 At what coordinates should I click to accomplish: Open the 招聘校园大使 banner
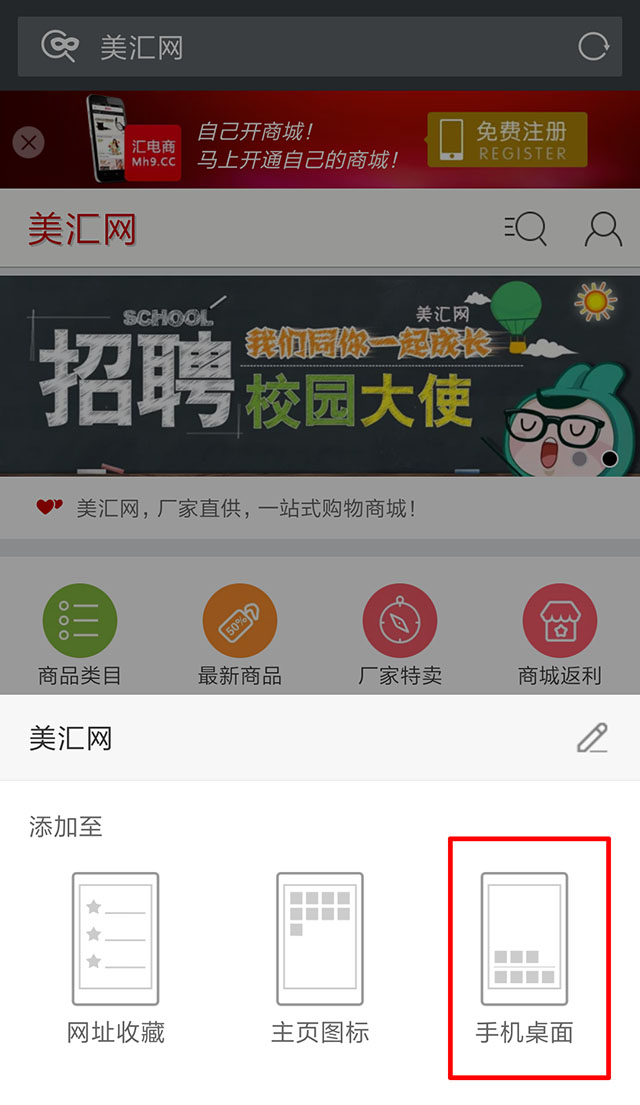click(x=320, y=375)
